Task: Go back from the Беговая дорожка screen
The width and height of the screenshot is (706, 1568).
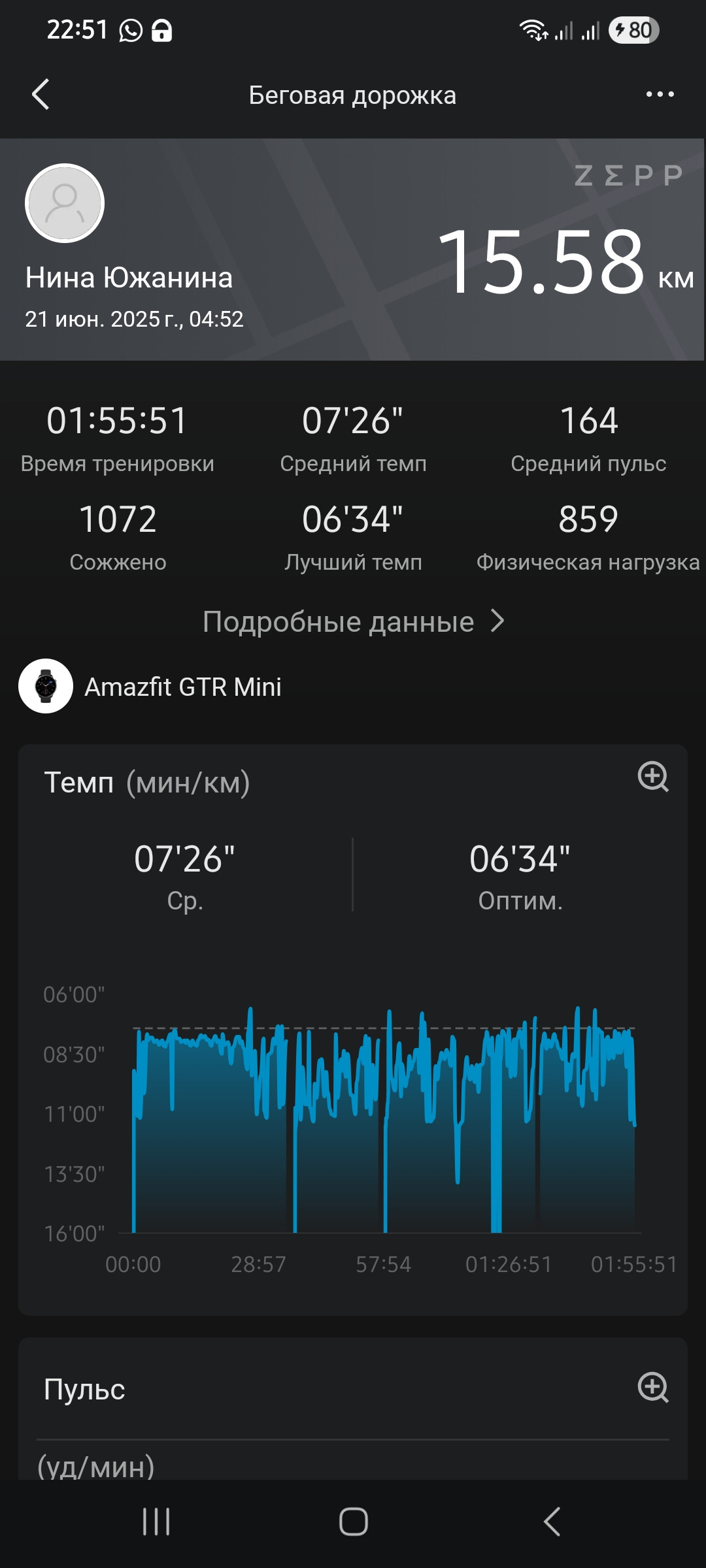Action: pyautogui.click(x=41, y=95)
